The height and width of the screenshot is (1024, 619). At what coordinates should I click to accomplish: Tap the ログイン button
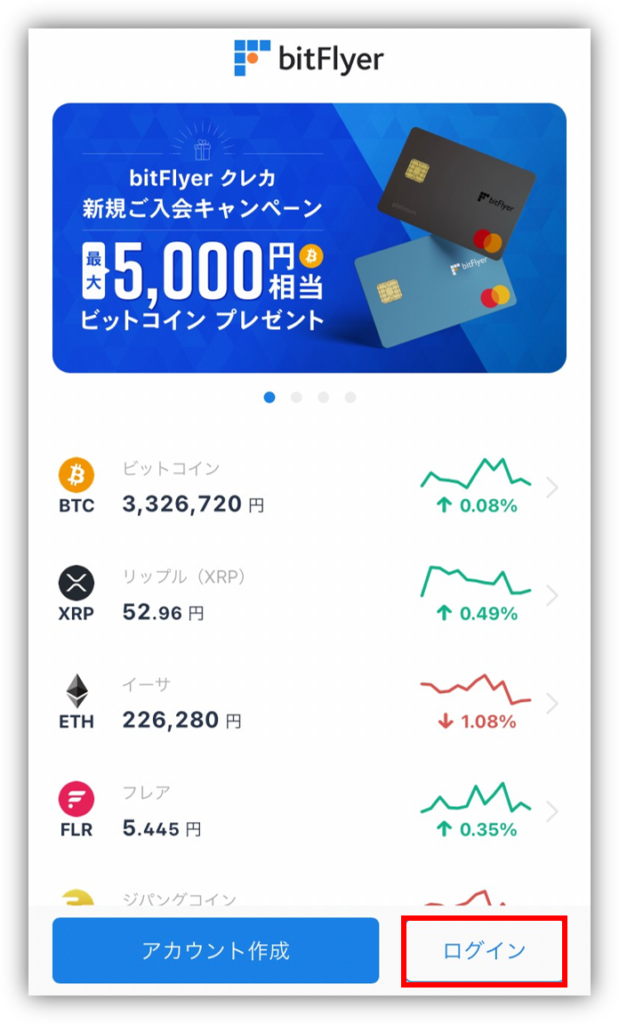click(484, 950)
